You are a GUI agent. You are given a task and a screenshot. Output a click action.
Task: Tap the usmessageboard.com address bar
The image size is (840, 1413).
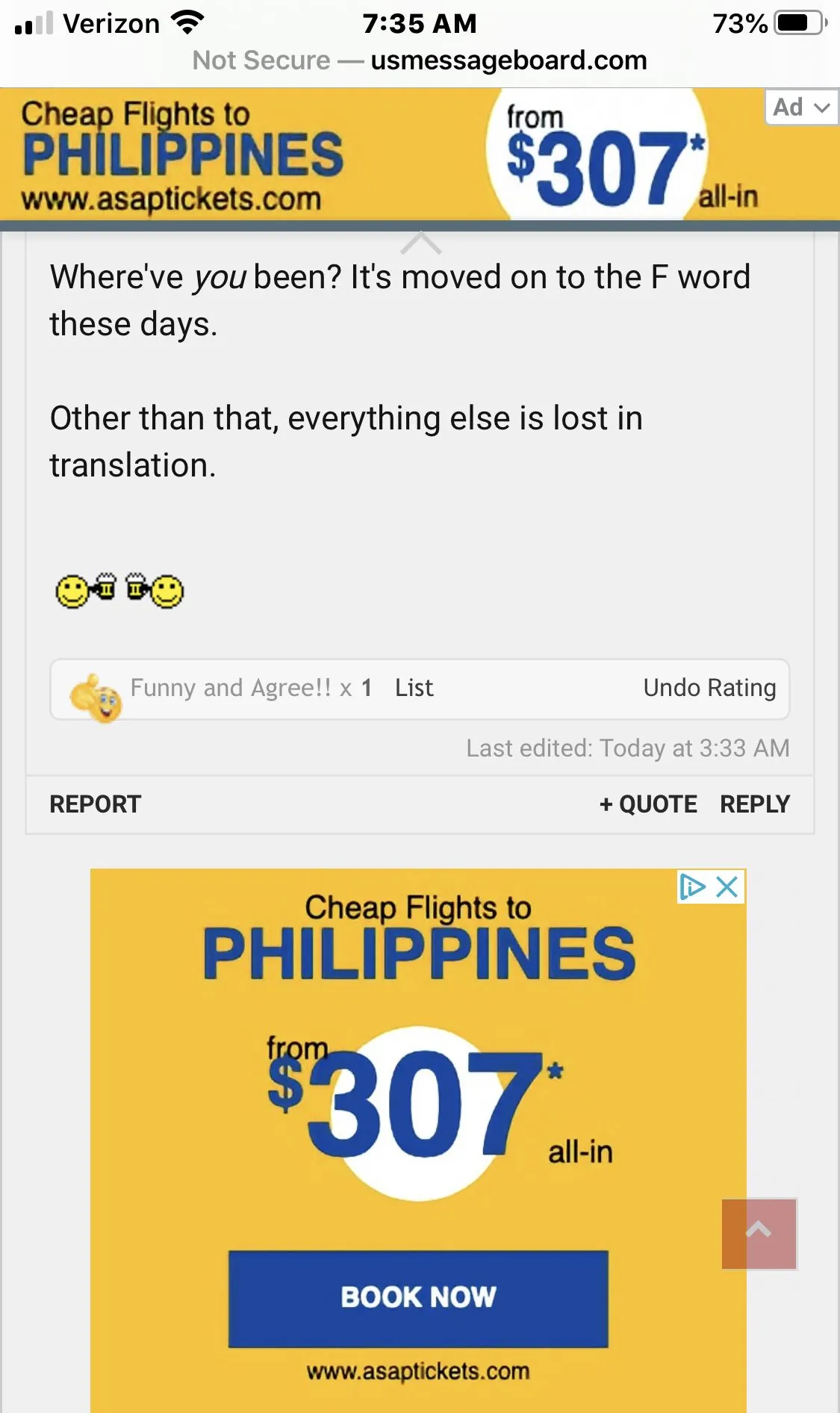coord(420,60)
